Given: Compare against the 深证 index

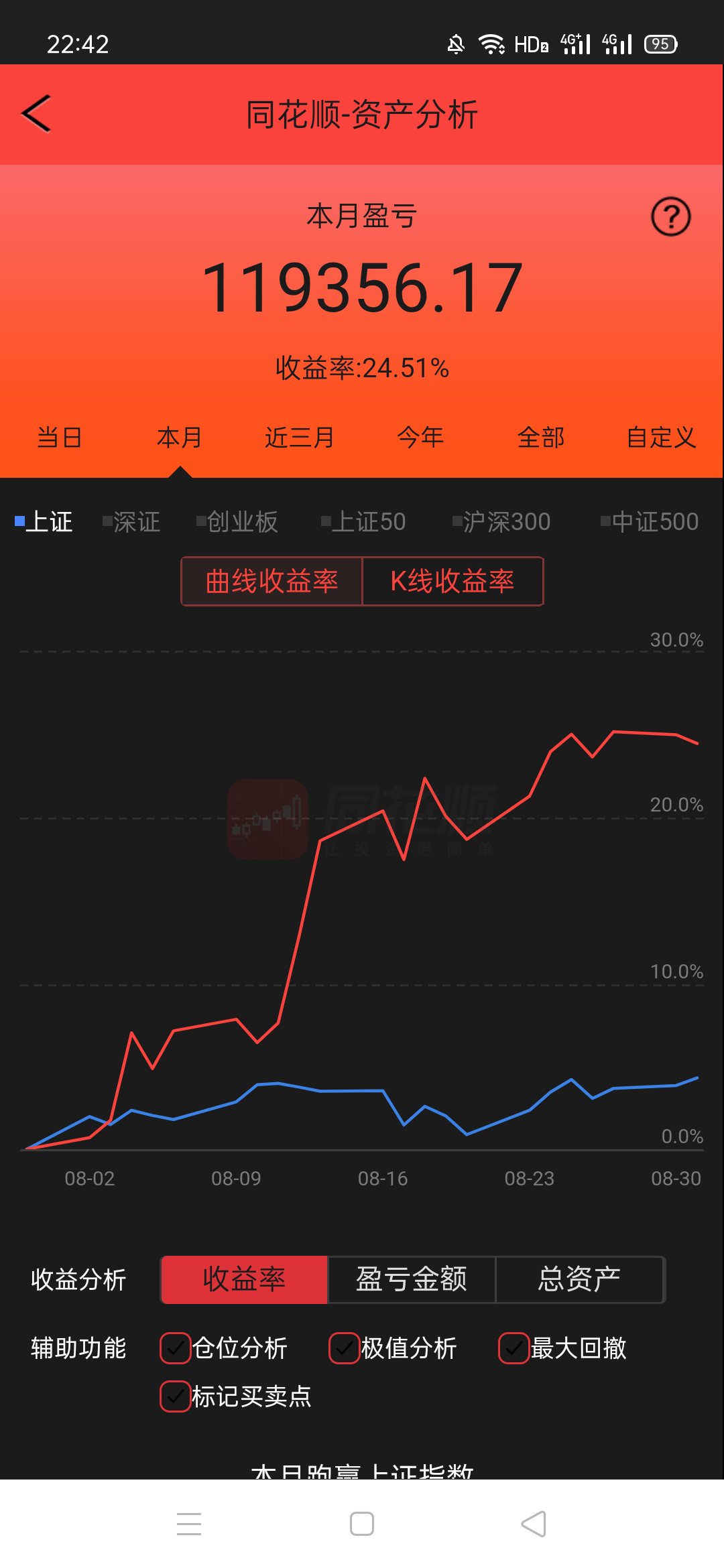Looking at the screenshot, I should click(131, 521).
